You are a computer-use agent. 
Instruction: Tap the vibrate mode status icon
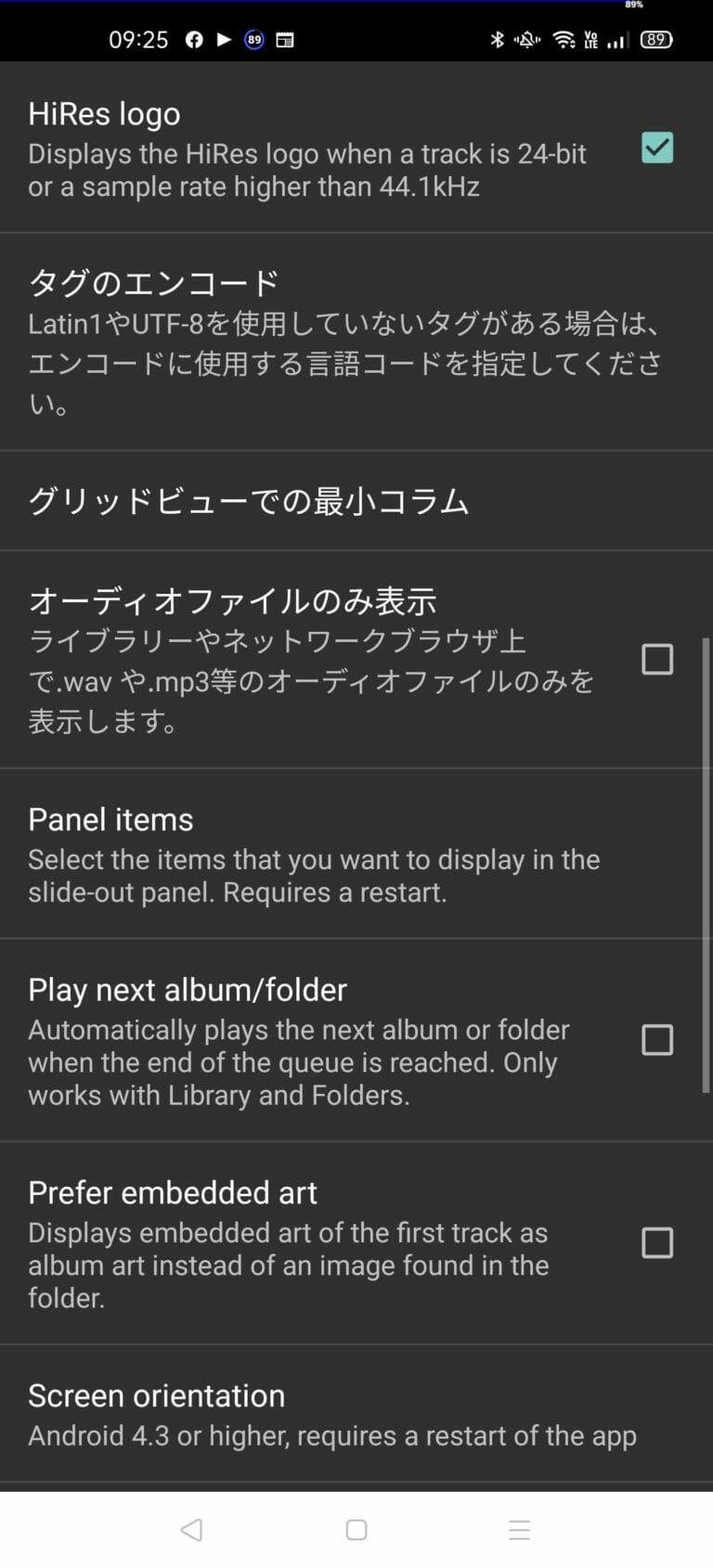tap(526, 39)
